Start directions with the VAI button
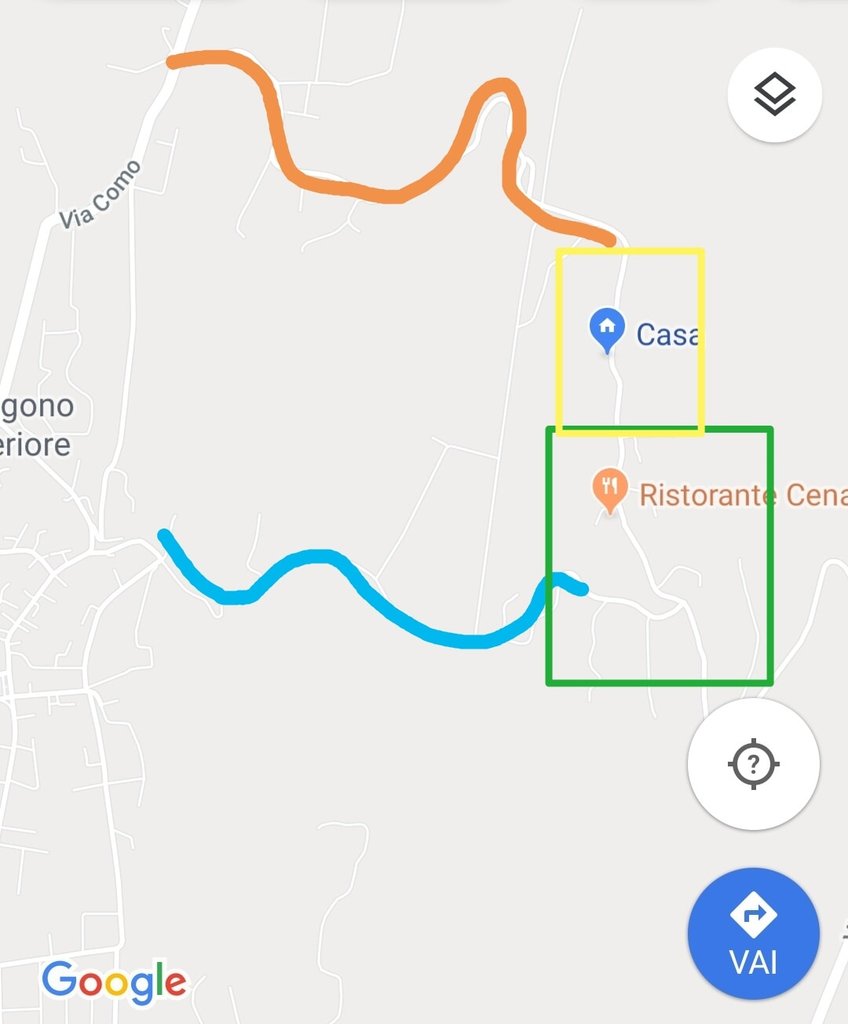Image resolution: width=848 pixels, height=1024 pixels. click(753, 933)
